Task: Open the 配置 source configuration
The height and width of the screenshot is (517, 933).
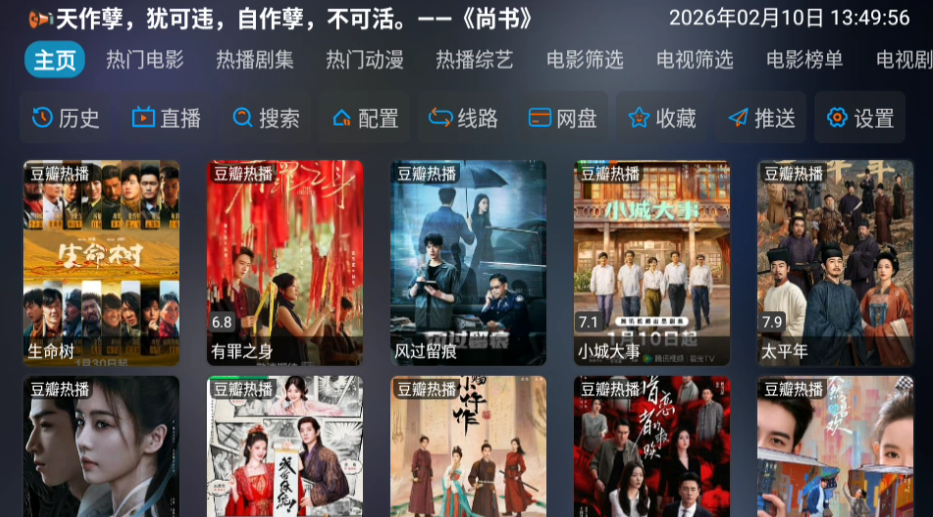Action: 365,118
